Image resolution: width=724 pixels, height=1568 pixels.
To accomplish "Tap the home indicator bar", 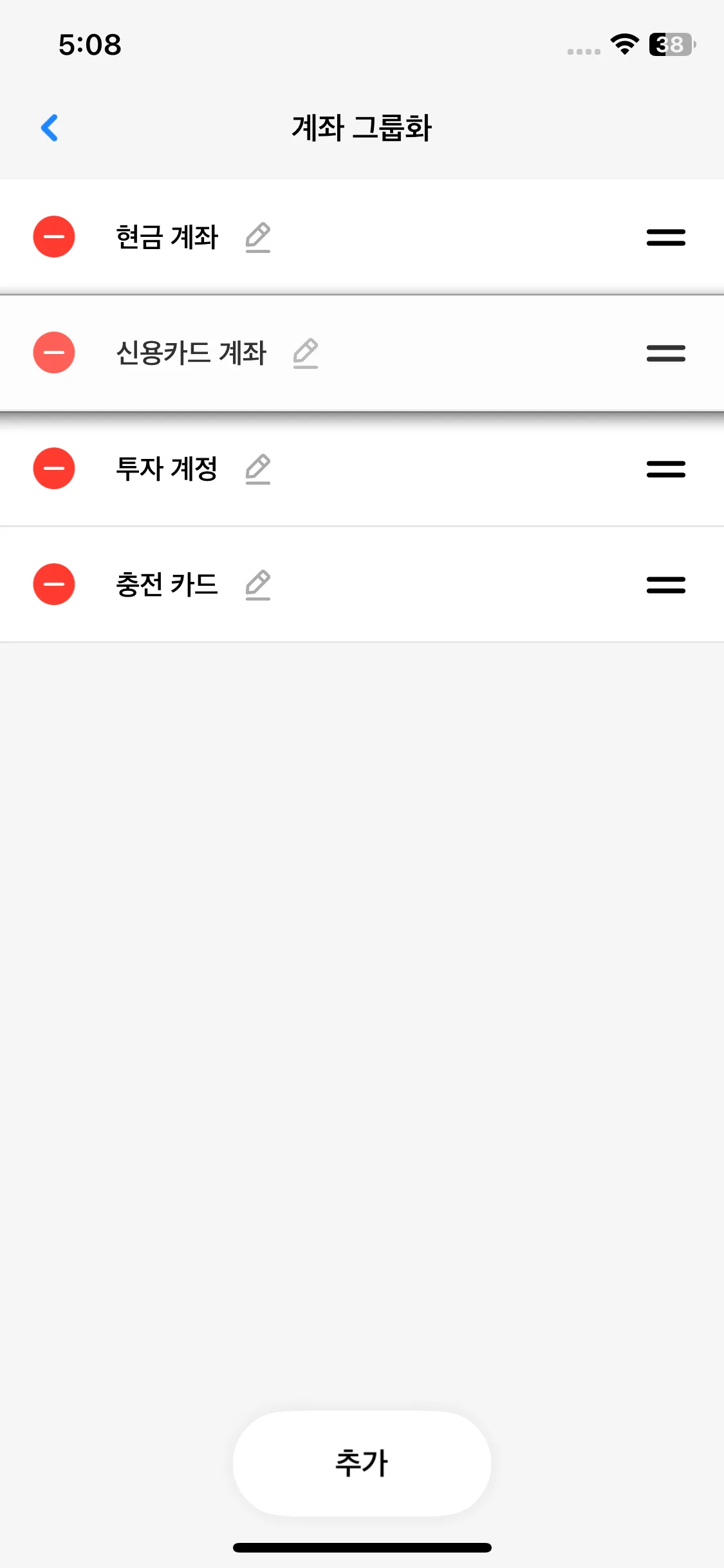I will pyautogui.click(x=362, y=1547).
